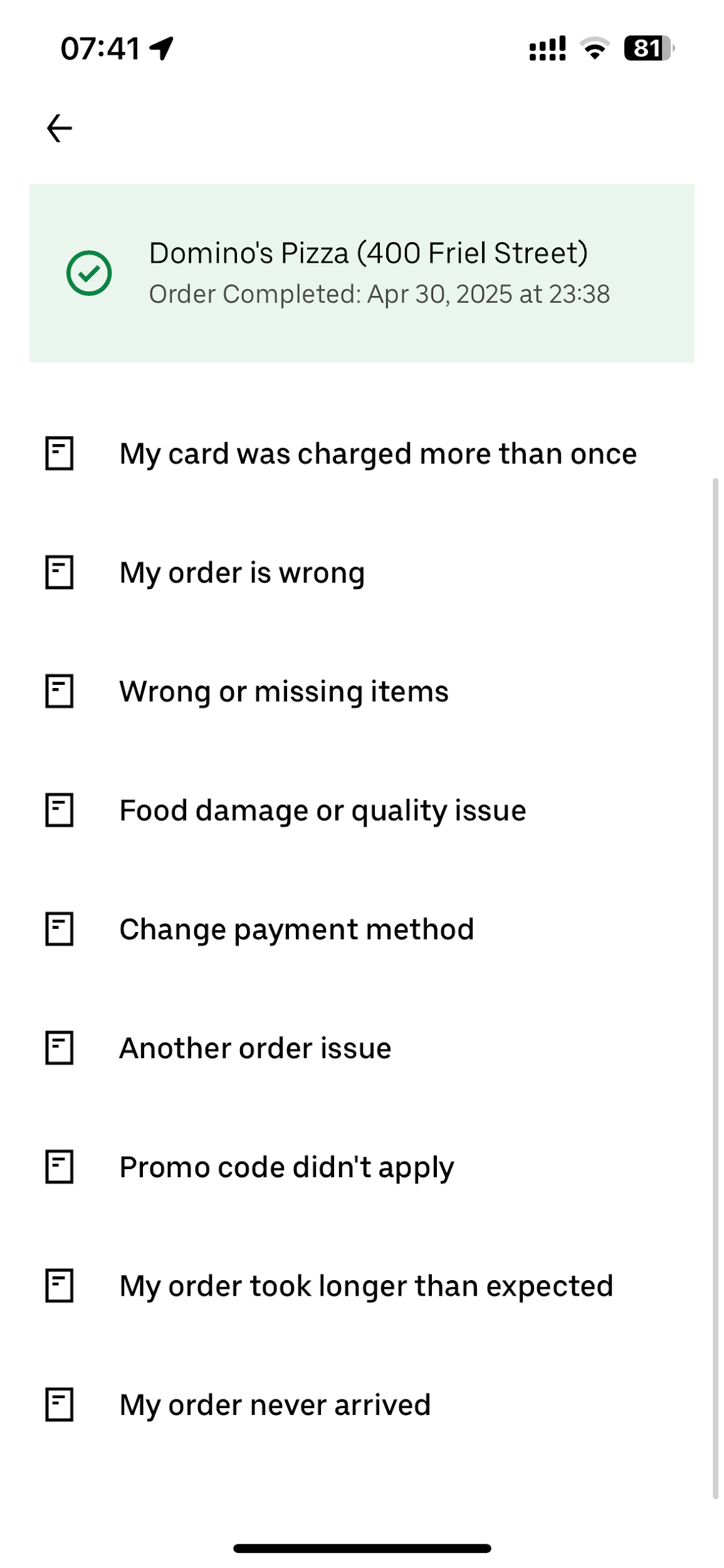Image resolution: width=724 pixels, height=1568 pixels.
Task: Select 'My card was charged more than once'
Action: [378, 453]
